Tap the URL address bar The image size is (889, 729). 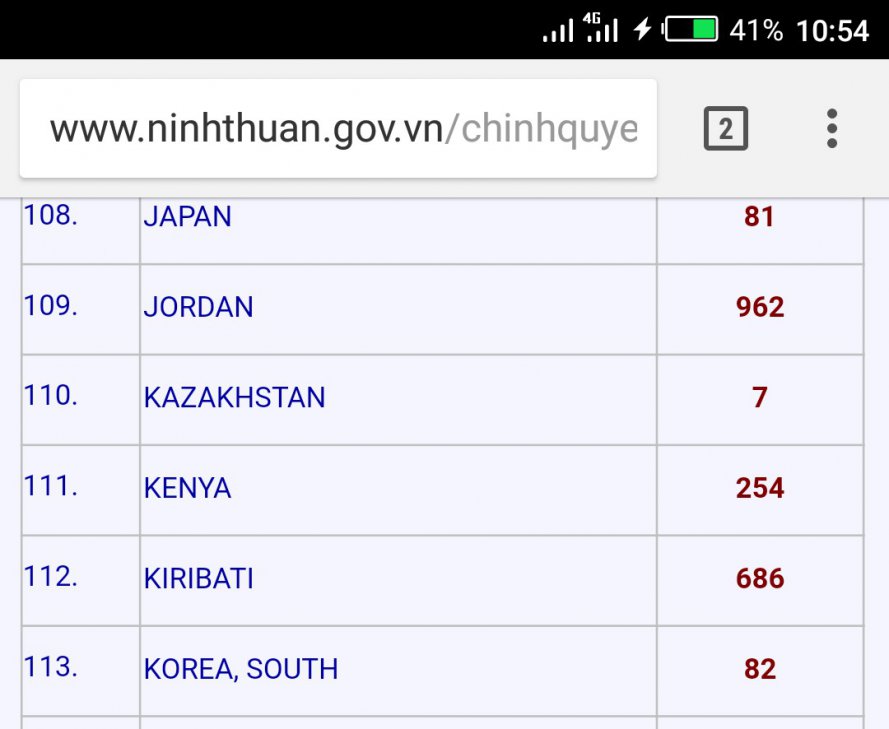pyautogui.click(x=340, y=129)
